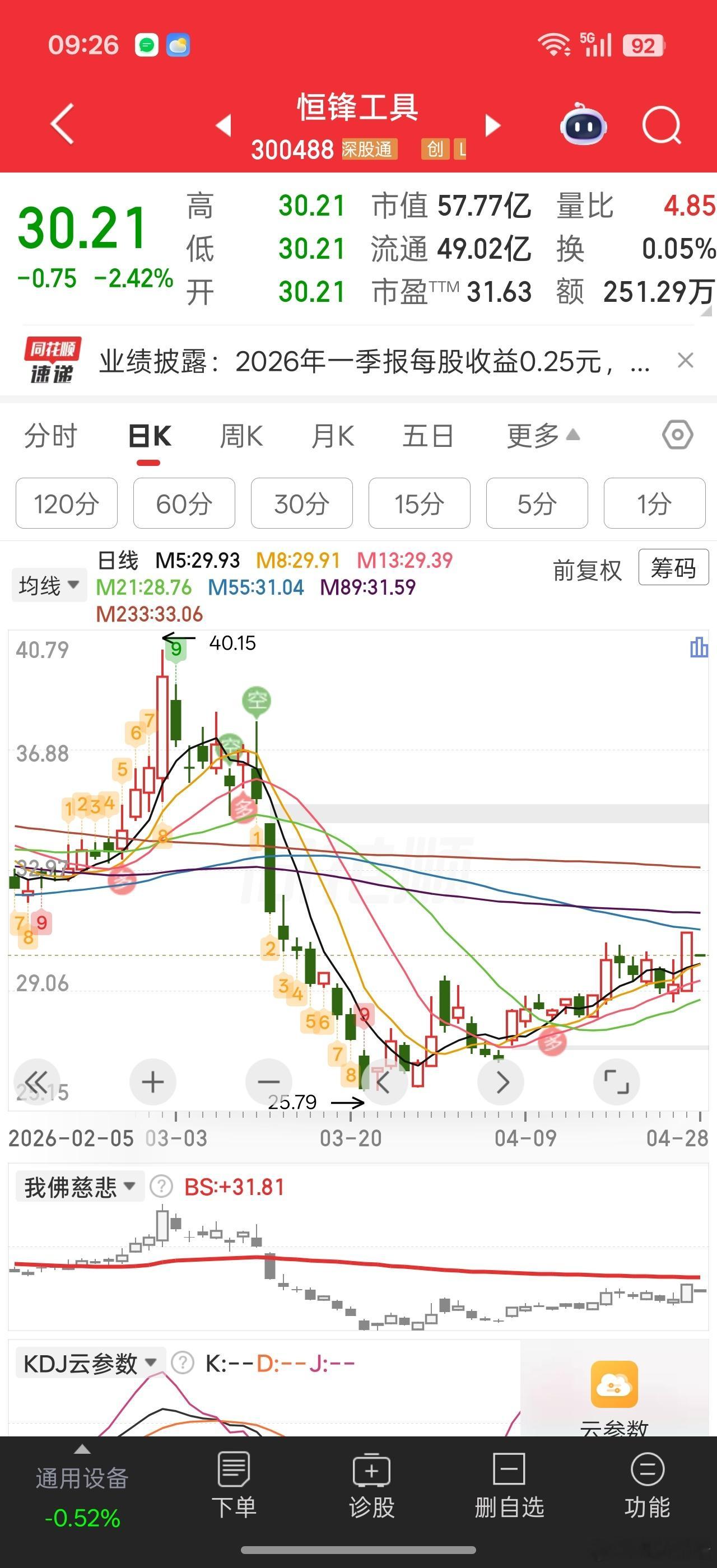Viewport: 717px width, 1568px height.
Task: Open fullscreen chart view icon
Action: (x=617, y=1082)
